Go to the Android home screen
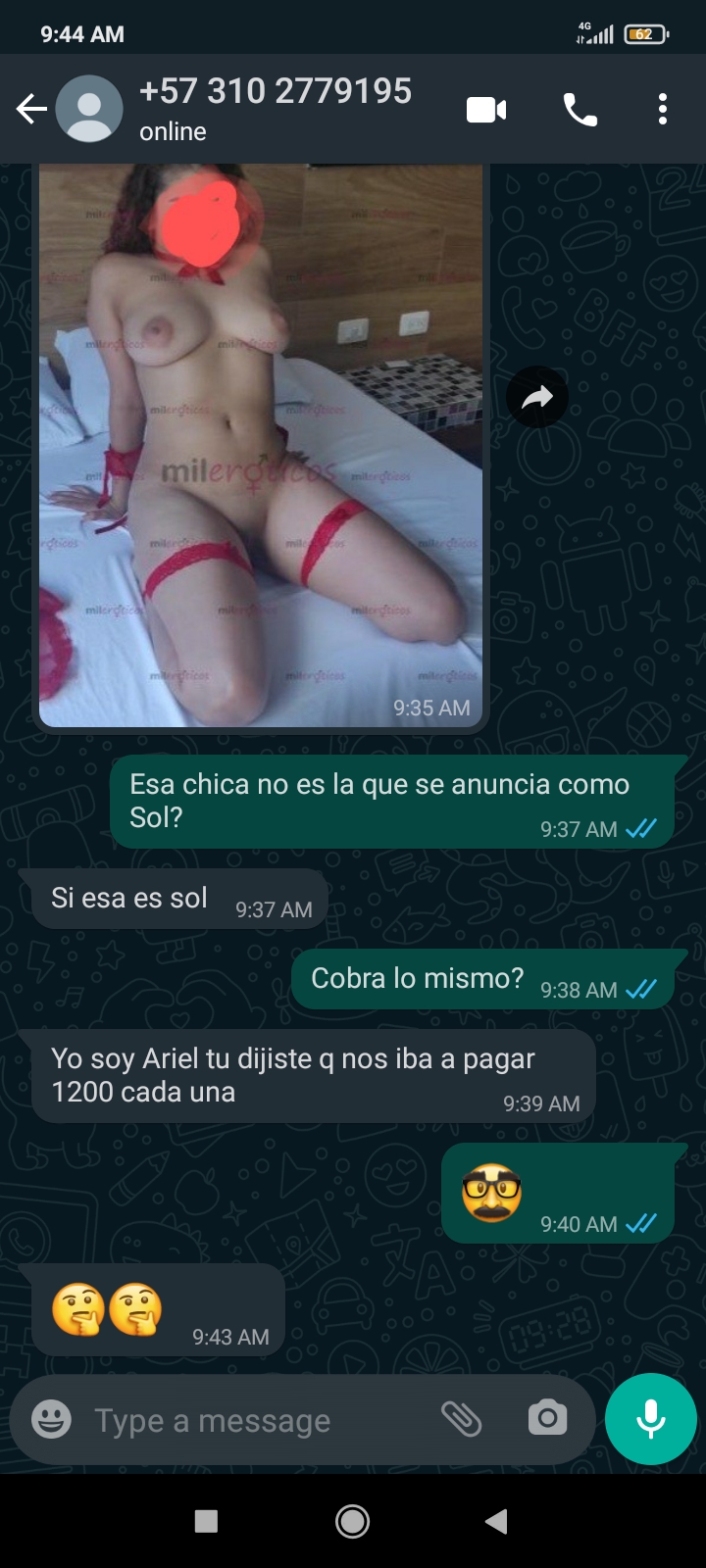The image size is (706, 1568). coord(352,1521)
